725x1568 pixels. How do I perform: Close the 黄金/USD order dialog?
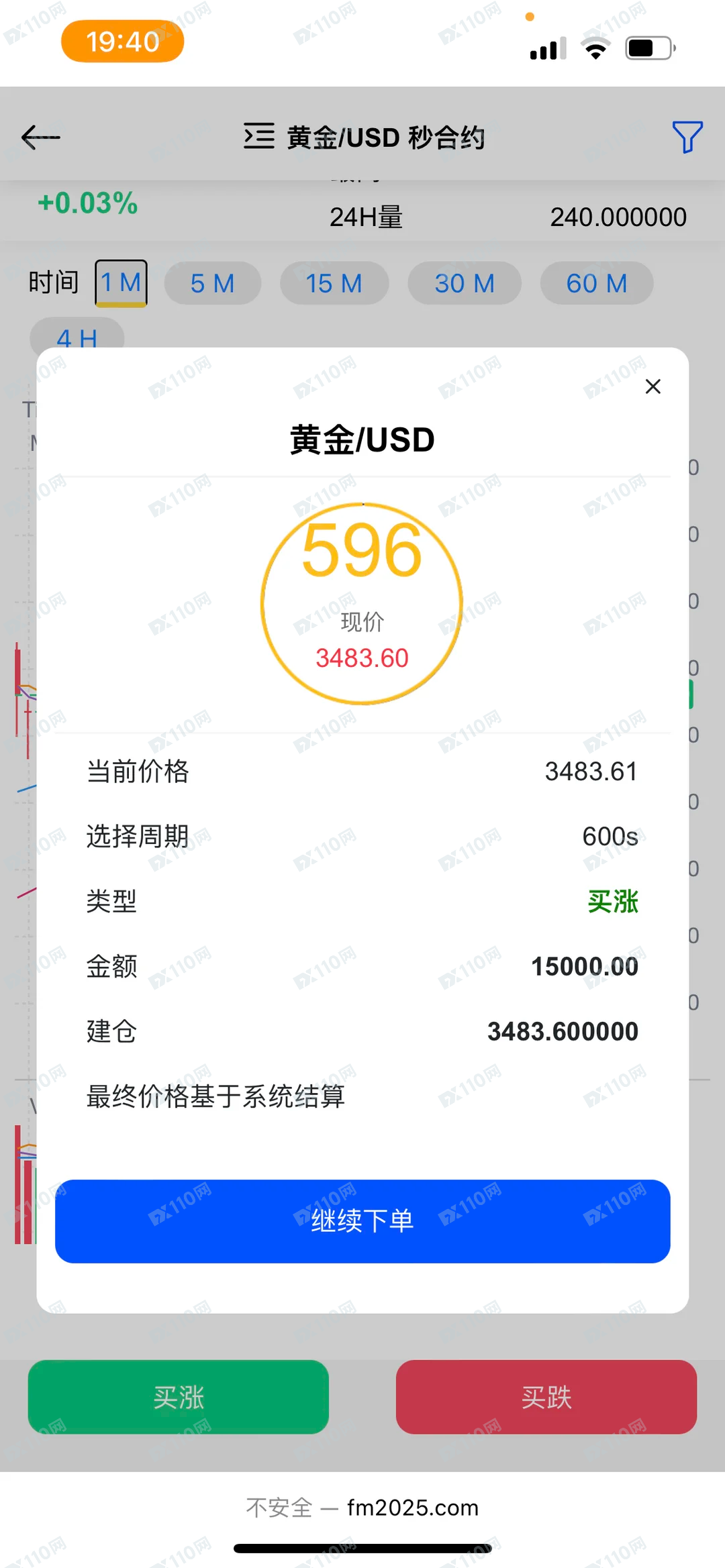pyautogui.click(x=652, y=386)
